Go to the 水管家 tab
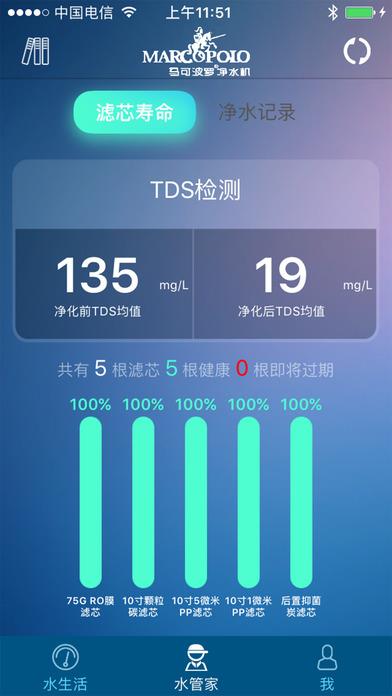 [x=196, y=666]
